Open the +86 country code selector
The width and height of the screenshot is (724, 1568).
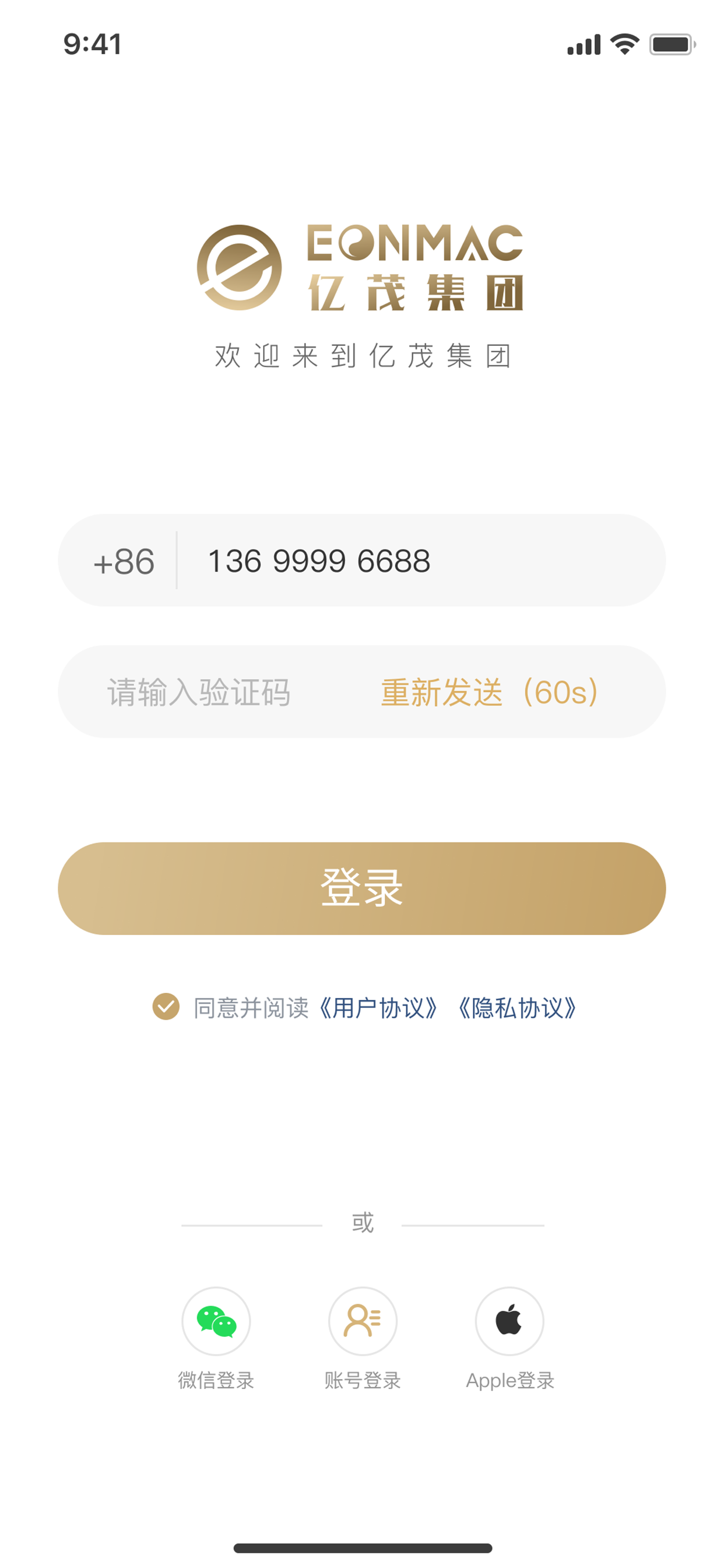click(124, 561)
